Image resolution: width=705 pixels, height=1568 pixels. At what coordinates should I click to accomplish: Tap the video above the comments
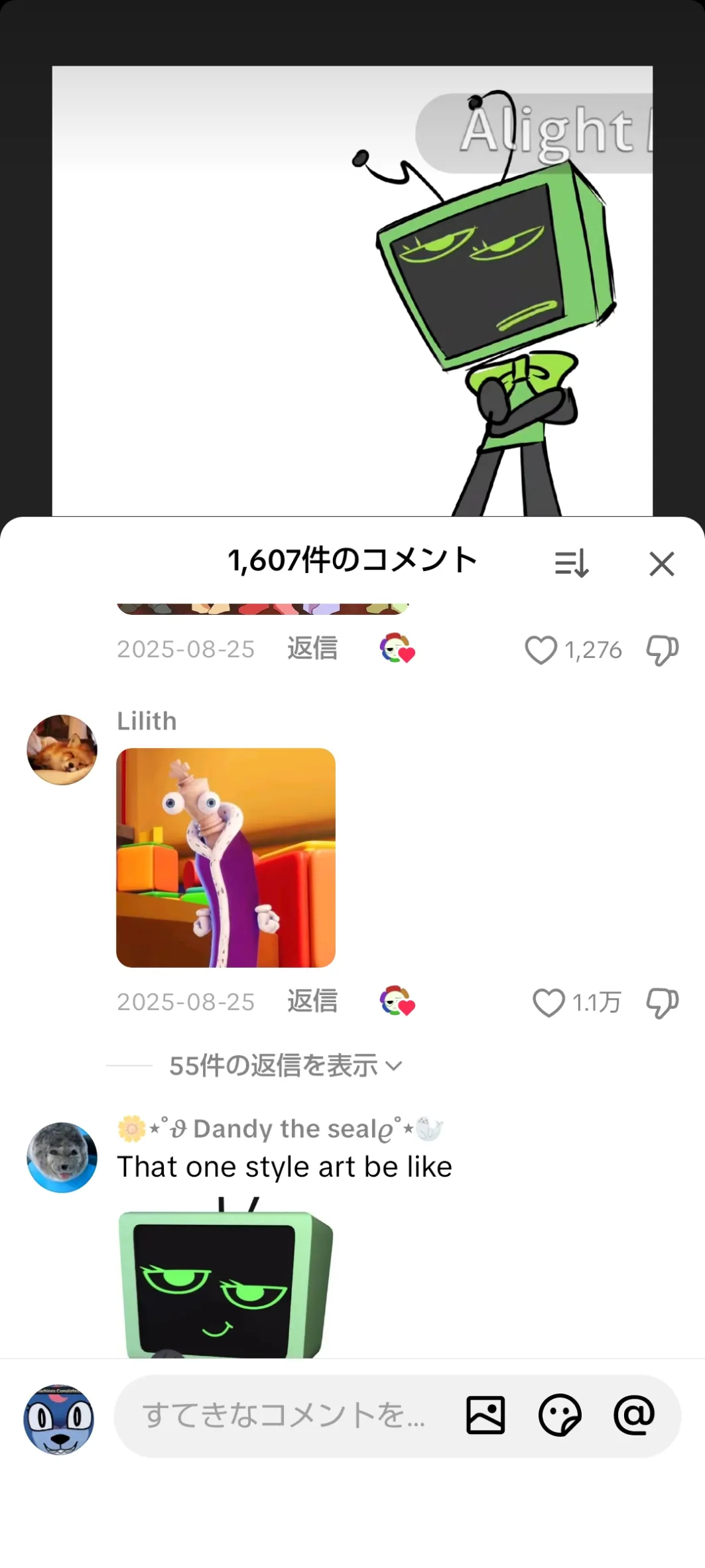(x=352, y=291)
